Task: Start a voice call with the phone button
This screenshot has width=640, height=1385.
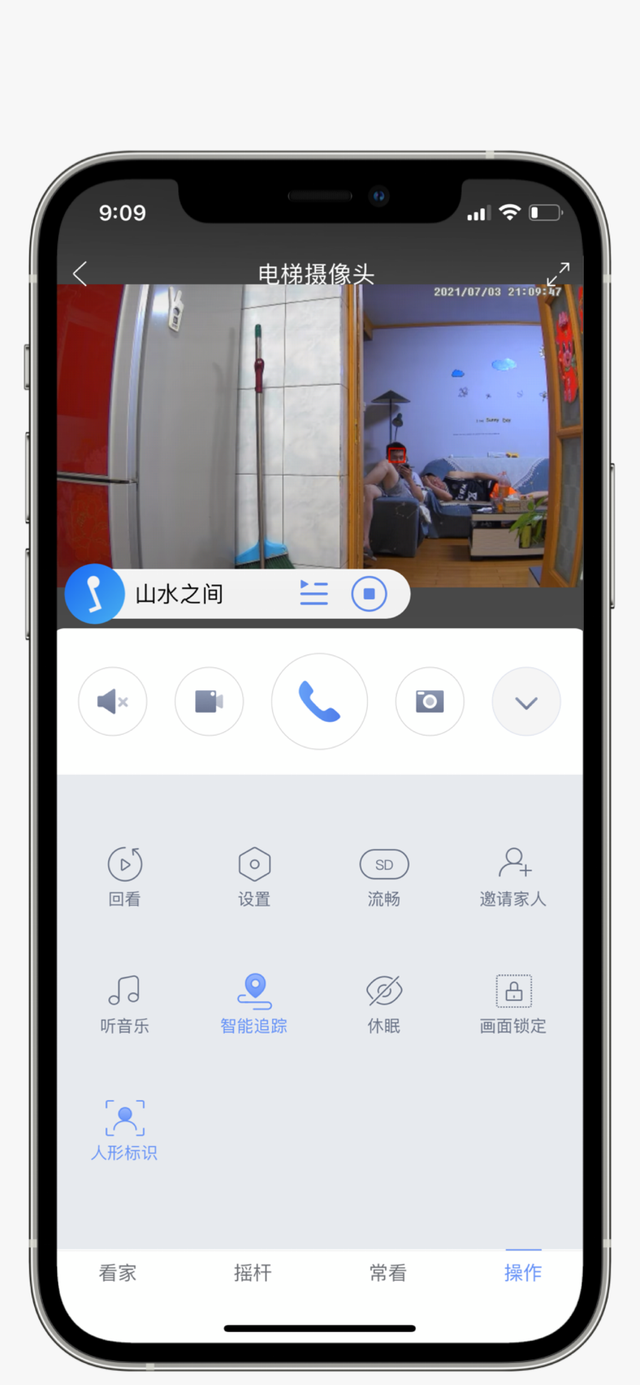Action: pyautogui.click(x=319, y=702)
